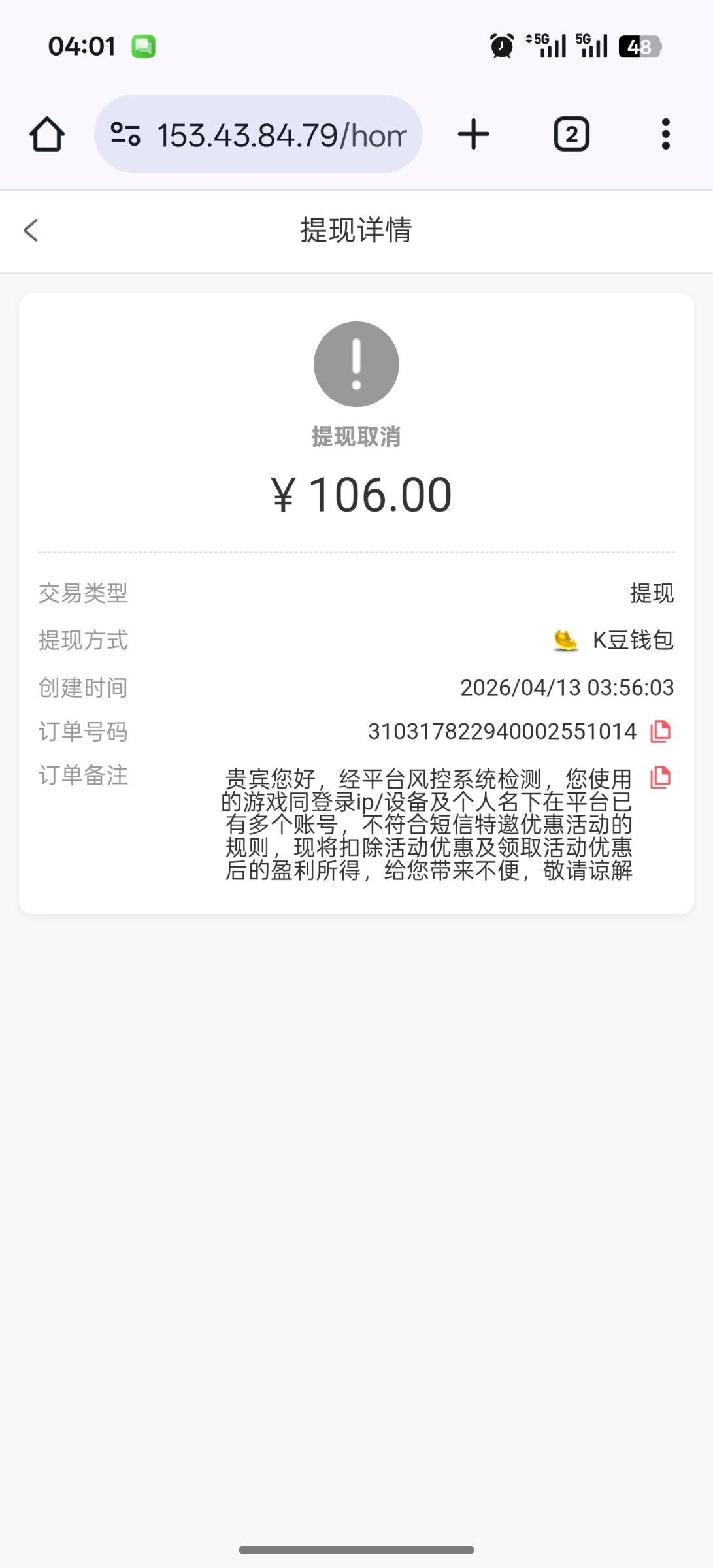Open a new browser tab
Viewport: 713px width, 1568px height.
(x=473, y=135)
